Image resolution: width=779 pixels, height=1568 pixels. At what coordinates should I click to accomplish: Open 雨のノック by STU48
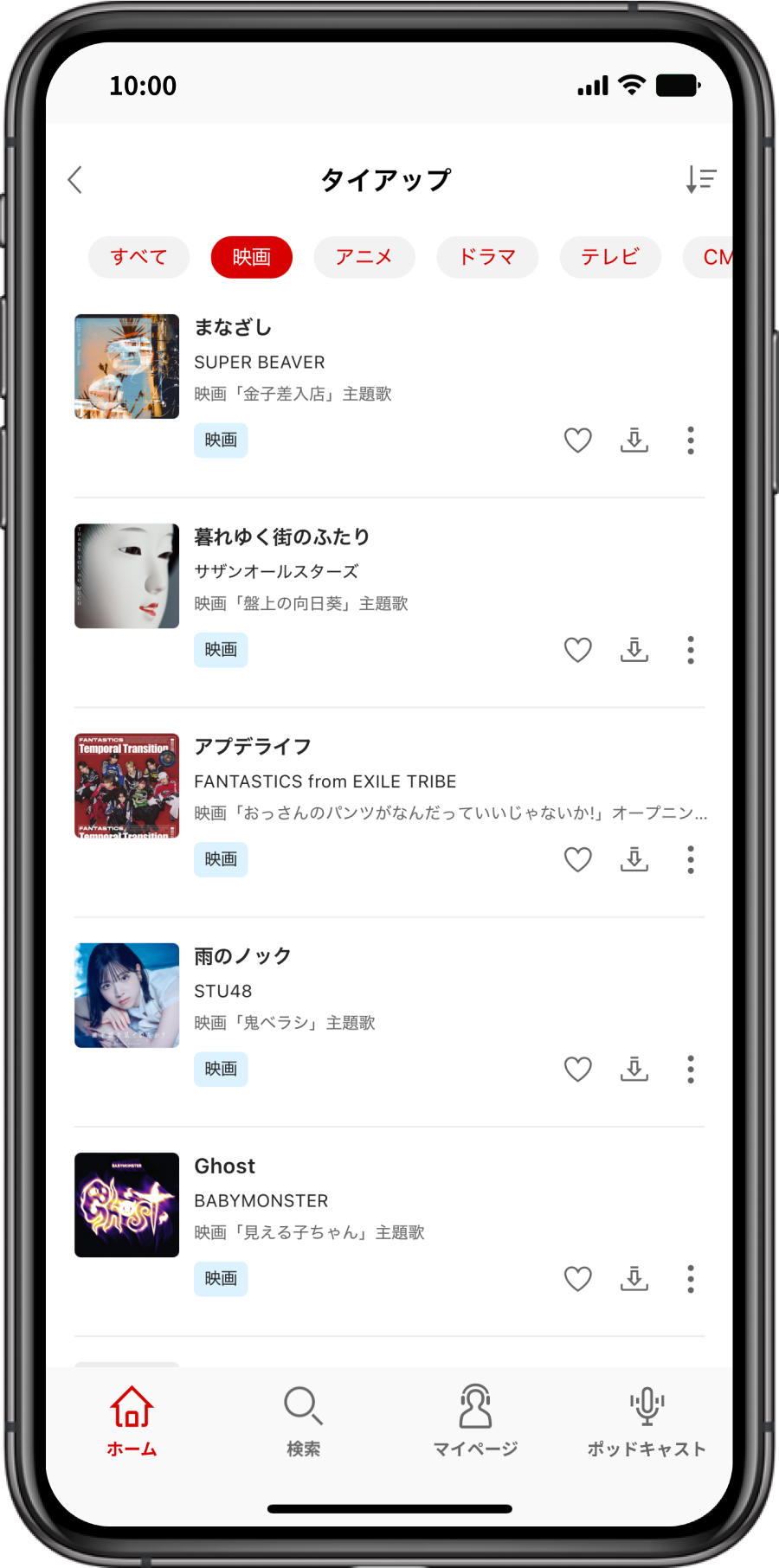tap(242, 956)
